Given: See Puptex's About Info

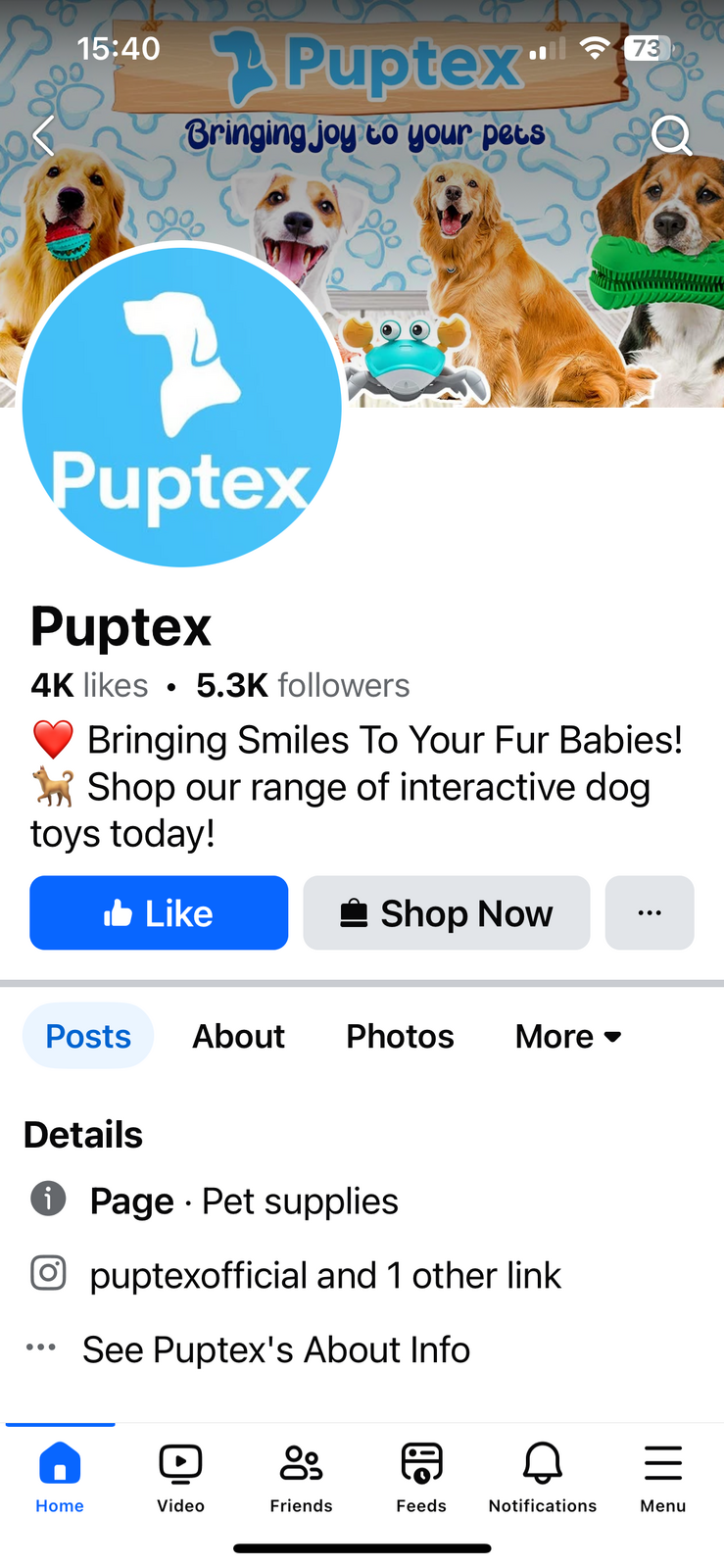Looking at the screenshot, I should (275, 1349).
